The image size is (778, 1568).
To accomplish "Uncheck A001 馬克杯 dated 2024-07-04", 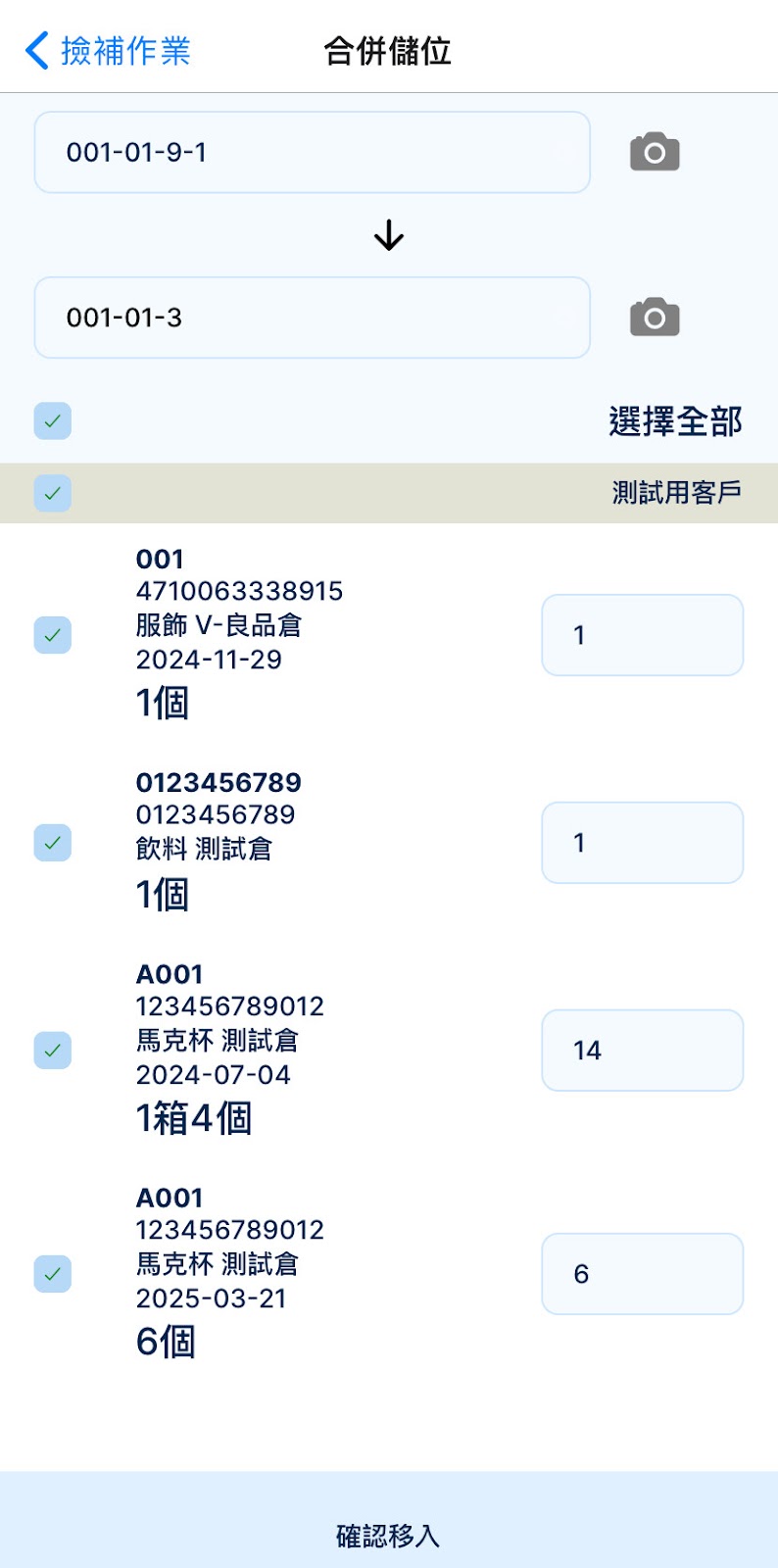I will (53, 1051).
